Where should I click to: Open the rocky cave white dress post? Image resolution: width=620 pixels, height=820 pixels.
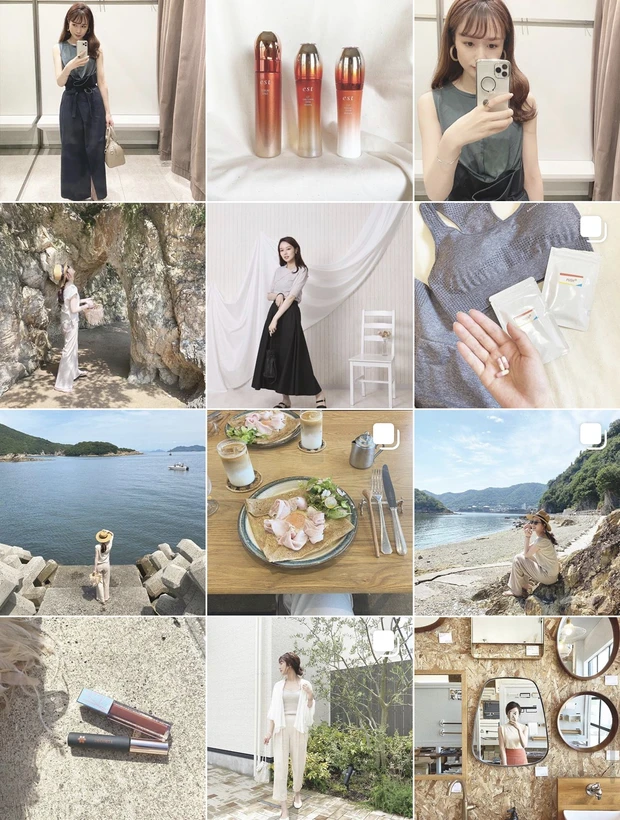tap(102, 305)
